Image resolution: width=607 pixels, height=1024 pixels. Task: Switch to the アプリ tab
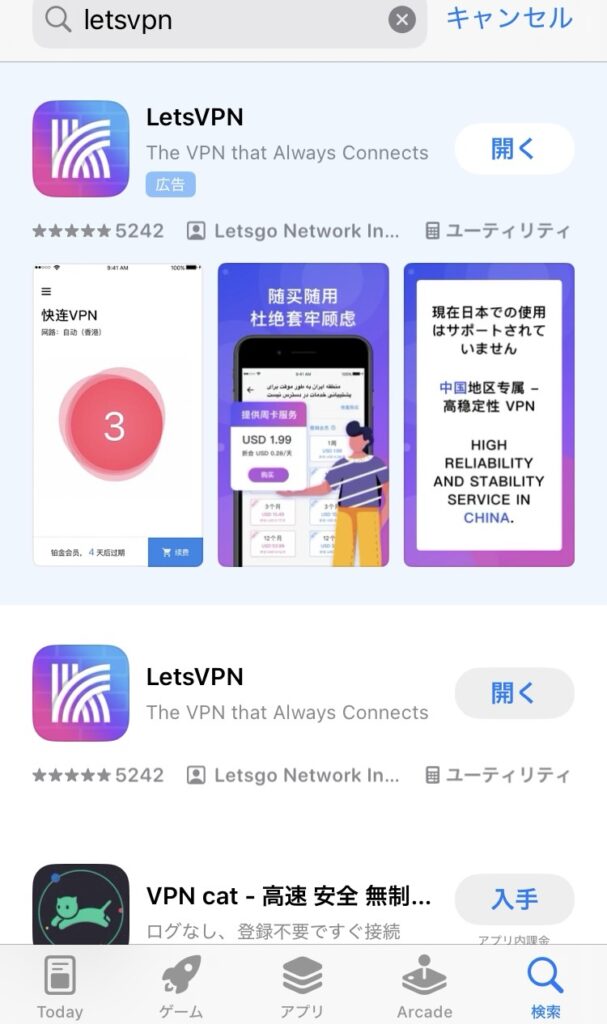coord(302,986)
